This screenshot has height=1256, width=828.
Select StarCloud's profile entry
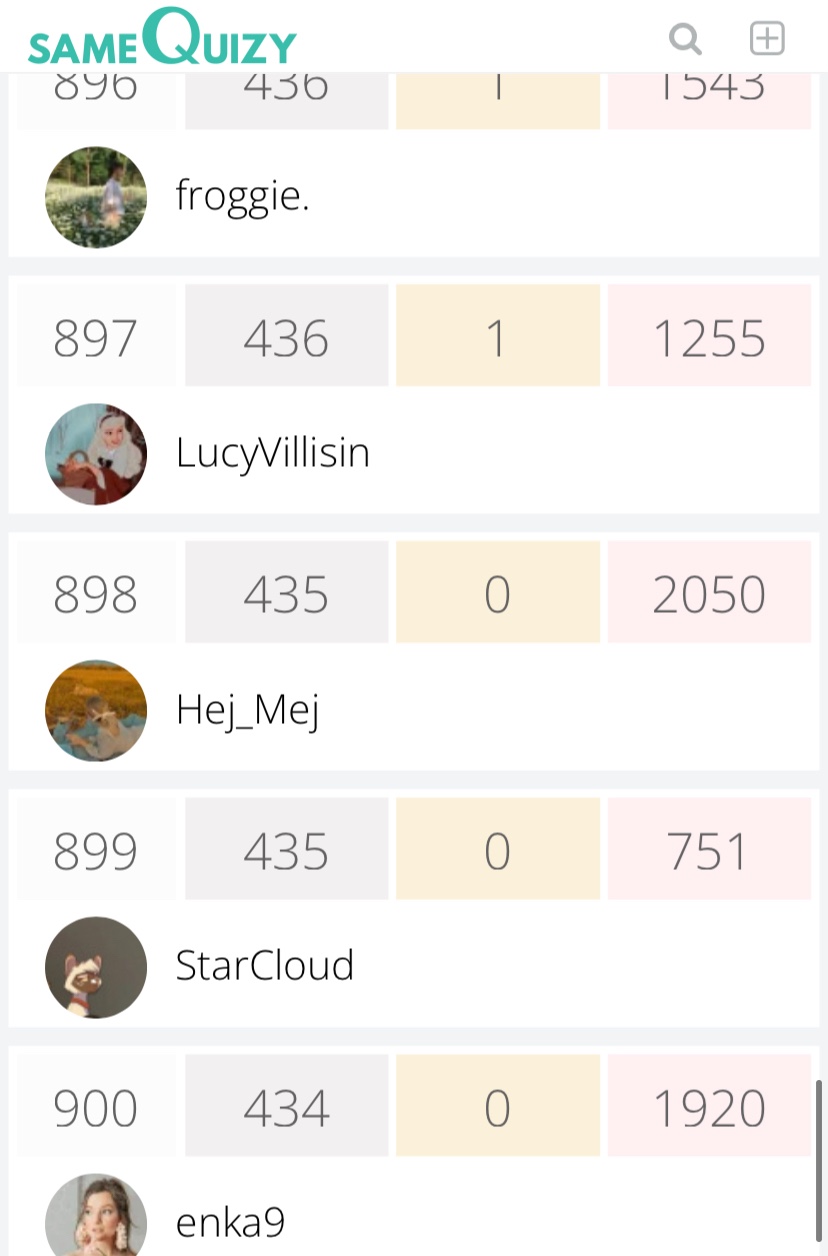pos(264,966)
